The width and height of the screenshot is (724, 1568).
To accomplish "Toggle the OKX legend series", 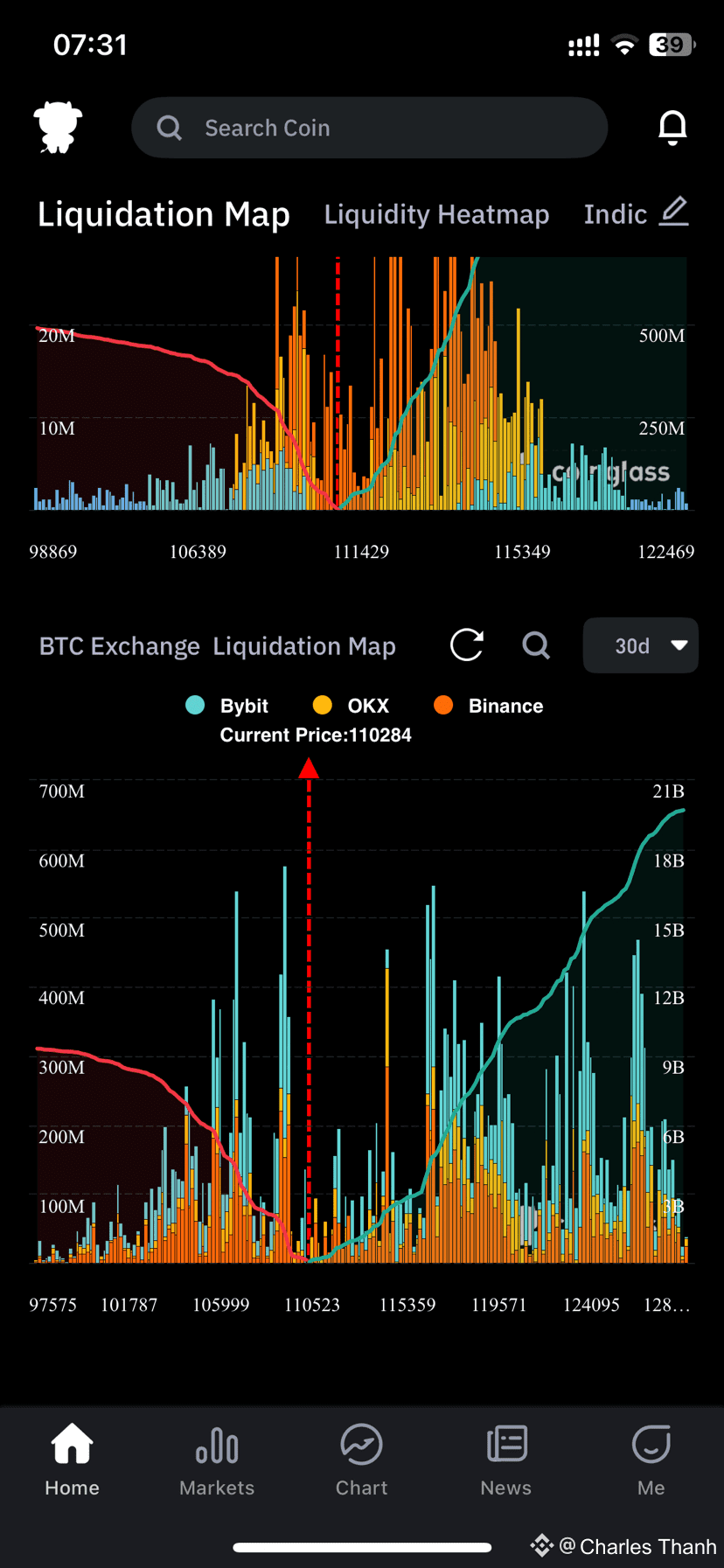I will point(352,706).
